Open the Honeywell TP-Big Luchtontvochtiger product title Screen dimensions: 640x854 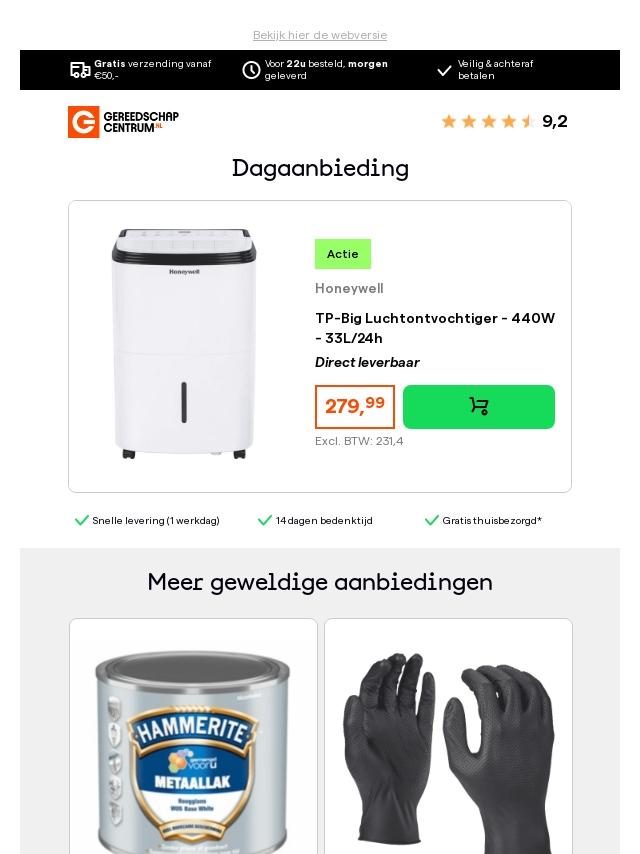435,328
